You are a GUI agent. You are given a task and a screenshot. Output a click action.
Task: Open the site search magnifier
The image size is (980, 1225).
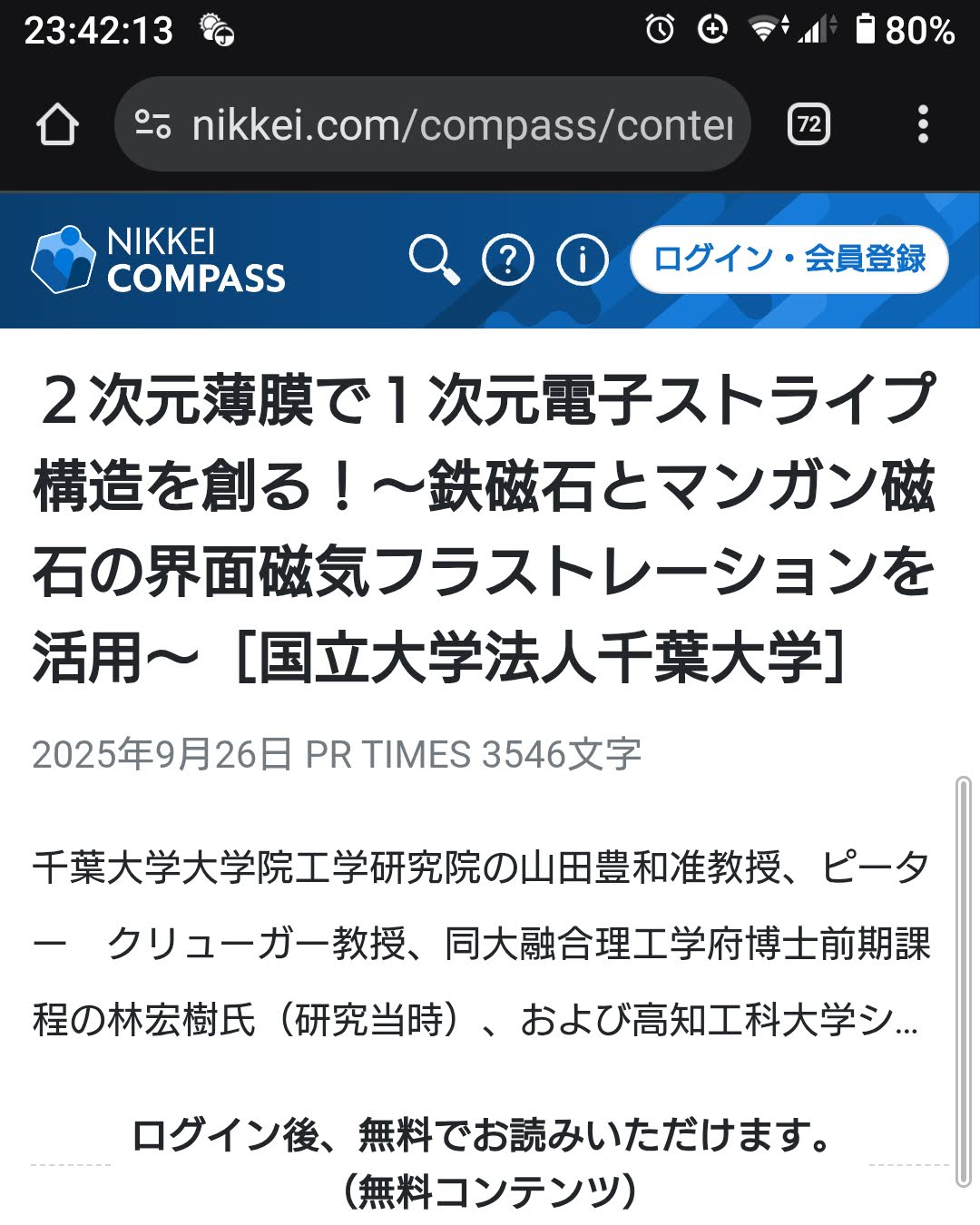pos(434,260)
